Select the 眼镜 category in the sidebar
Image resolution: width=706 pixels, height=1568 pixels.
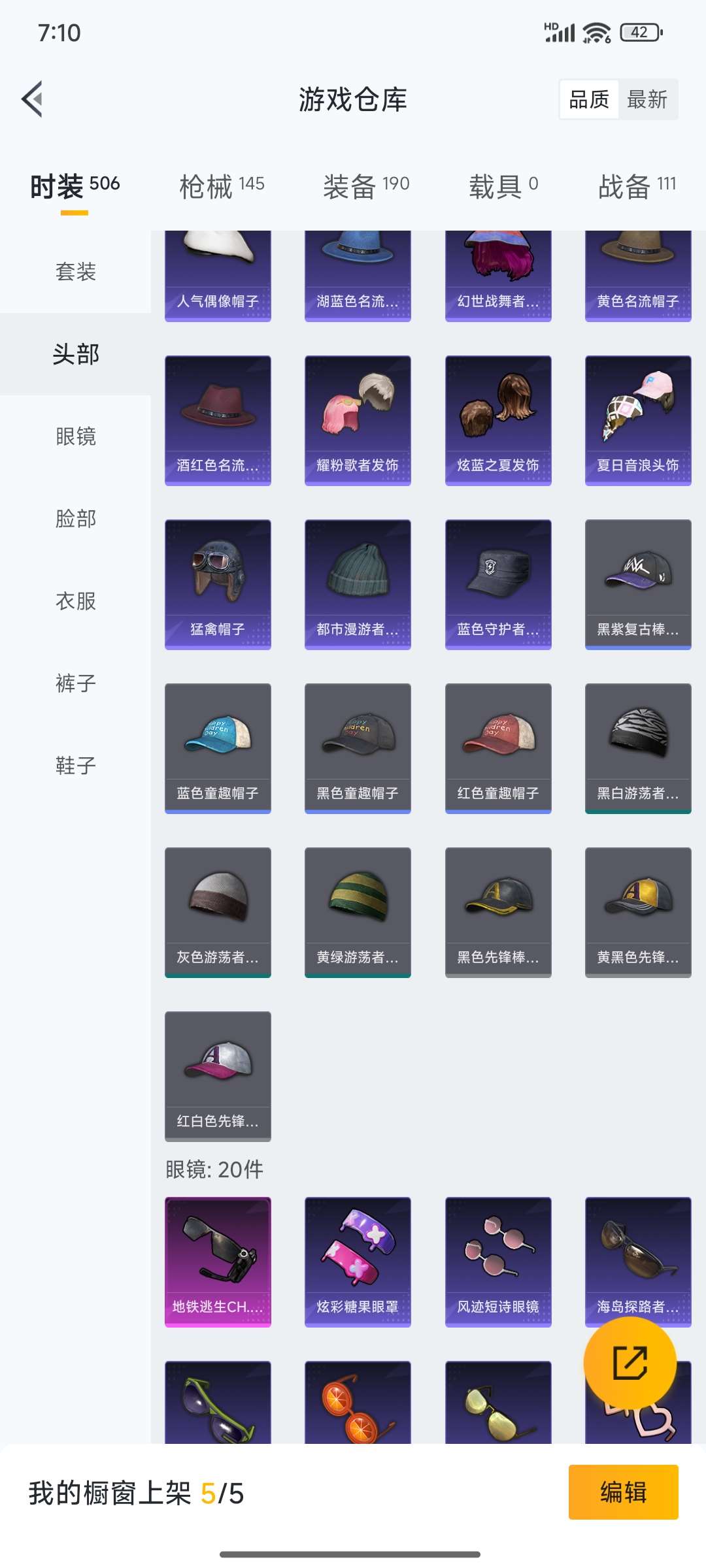[75, 437]
